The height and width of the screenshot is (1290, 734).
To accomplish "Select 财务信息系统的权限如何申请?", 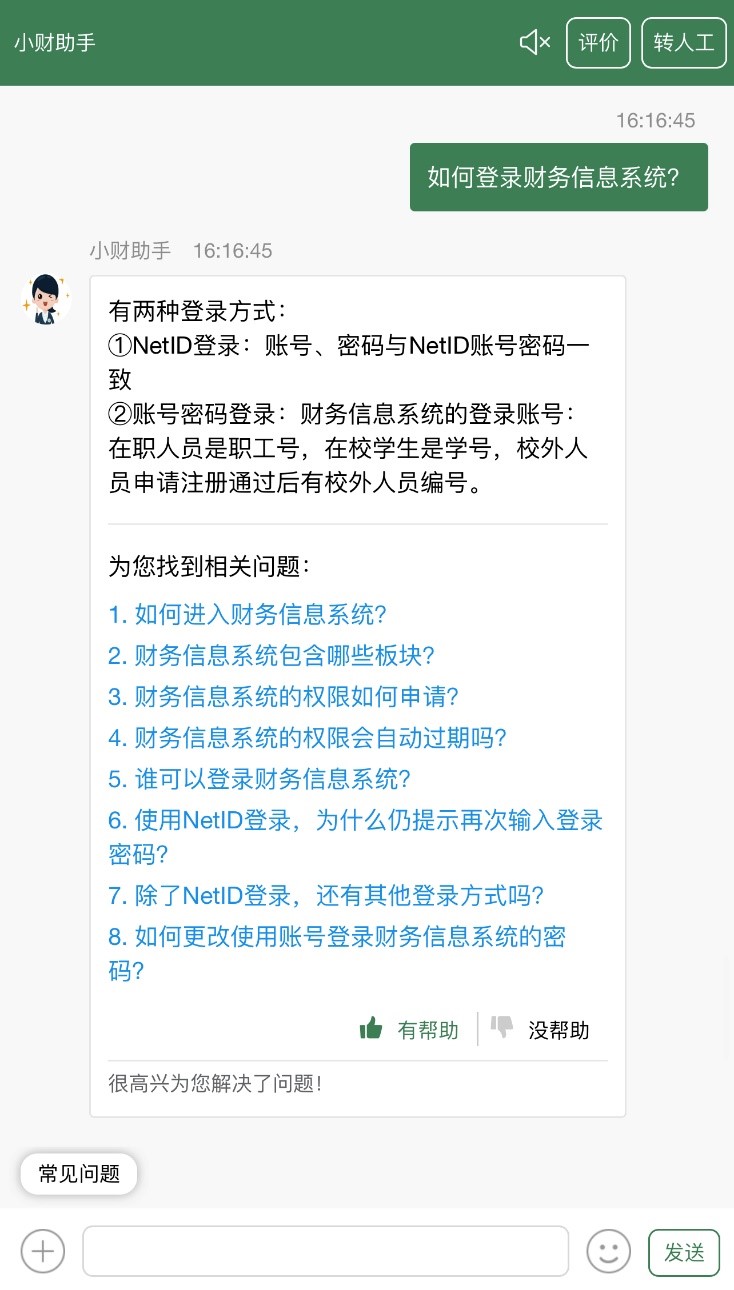I will point(283,696).
